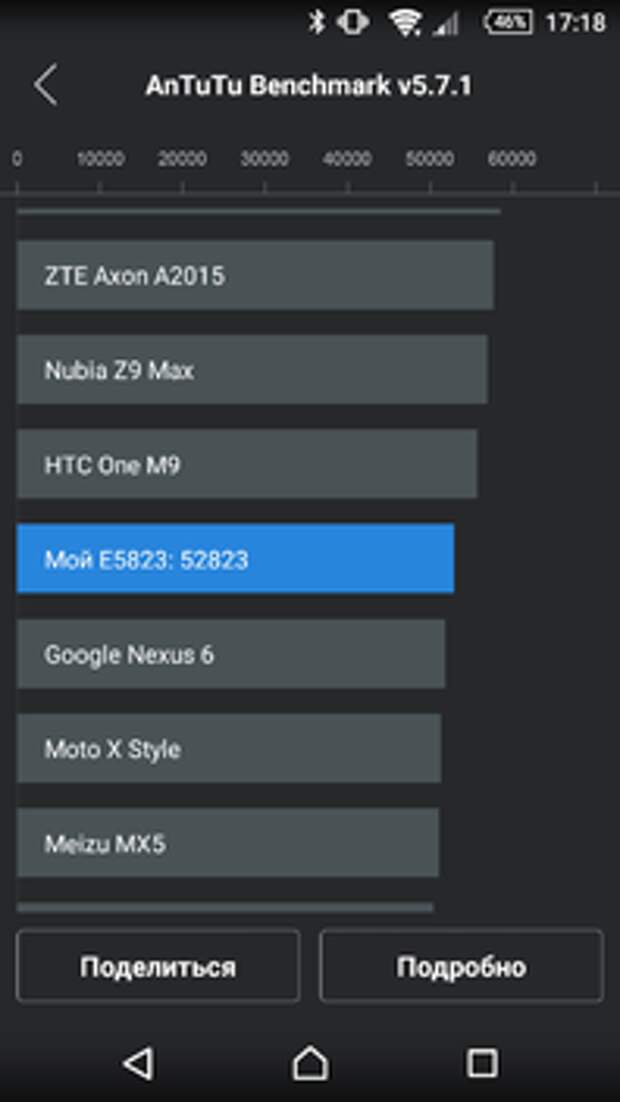
Task: Open the Подробно details button
Action: tap(461, 966)
